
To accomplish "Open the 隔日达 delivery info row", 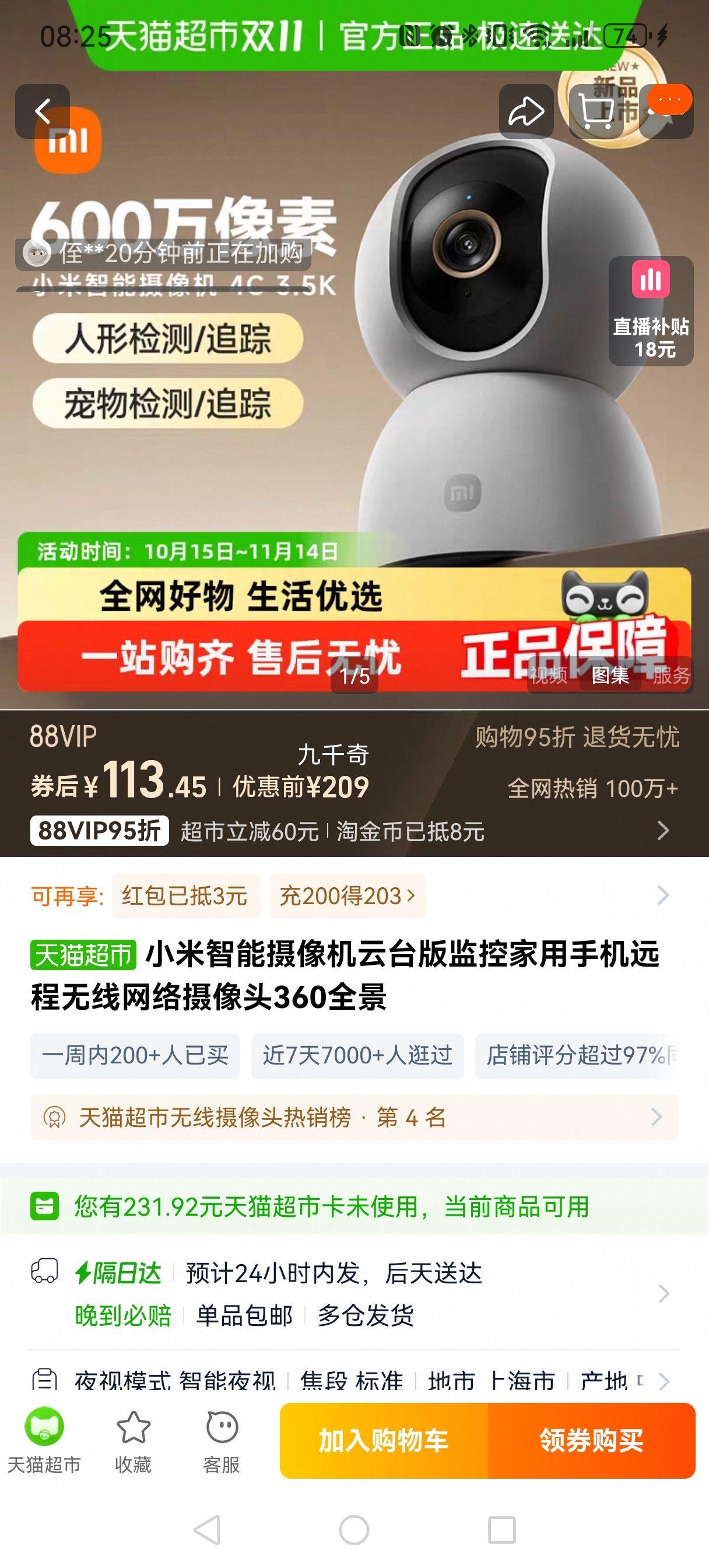I will click(353, 1293).
